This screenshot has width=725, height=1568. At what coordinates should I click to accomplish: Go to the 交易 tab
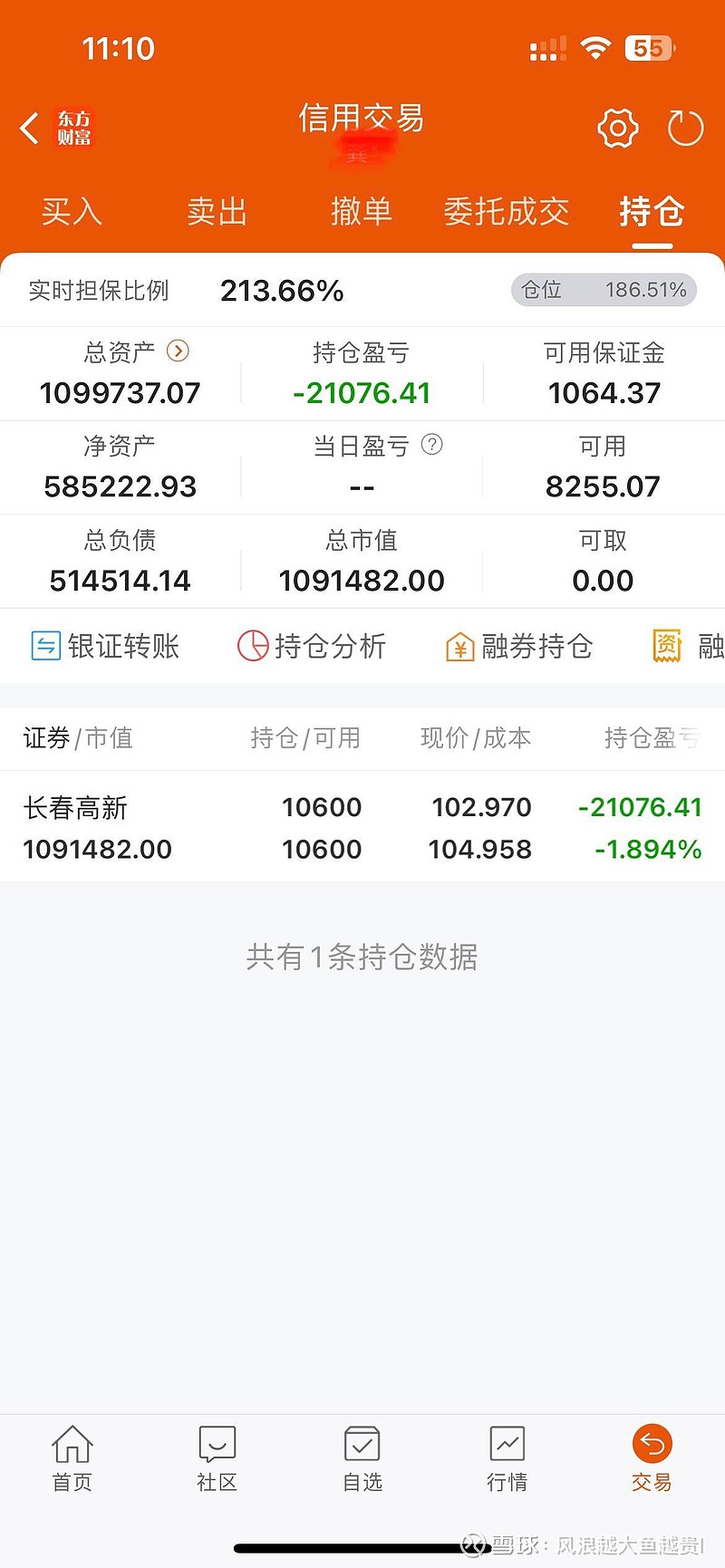[652, 1458]
